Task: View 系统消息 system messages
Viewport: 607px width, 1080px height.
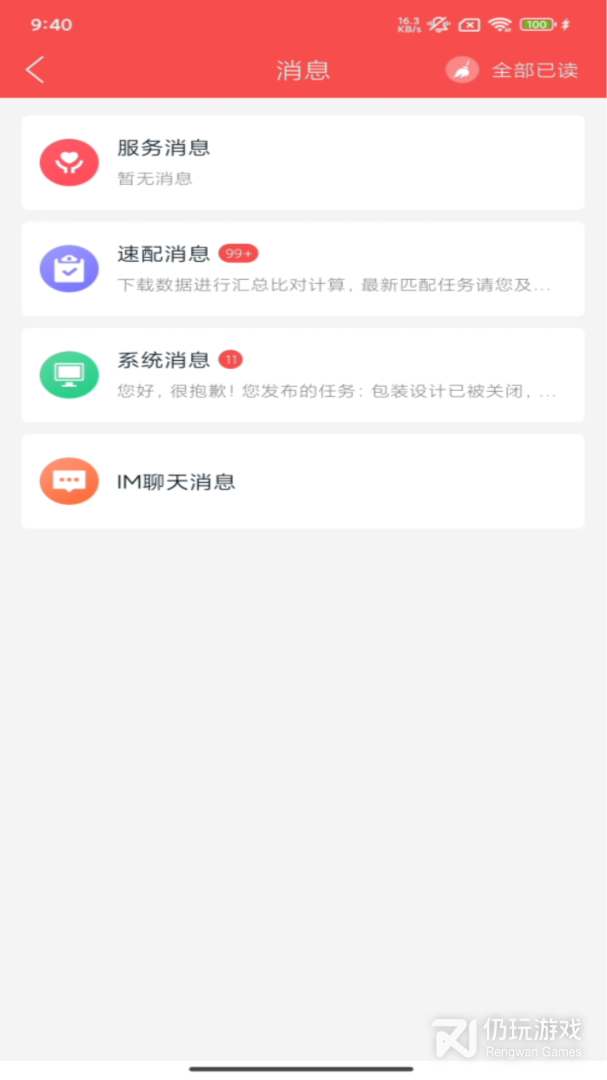Action: 302,374
